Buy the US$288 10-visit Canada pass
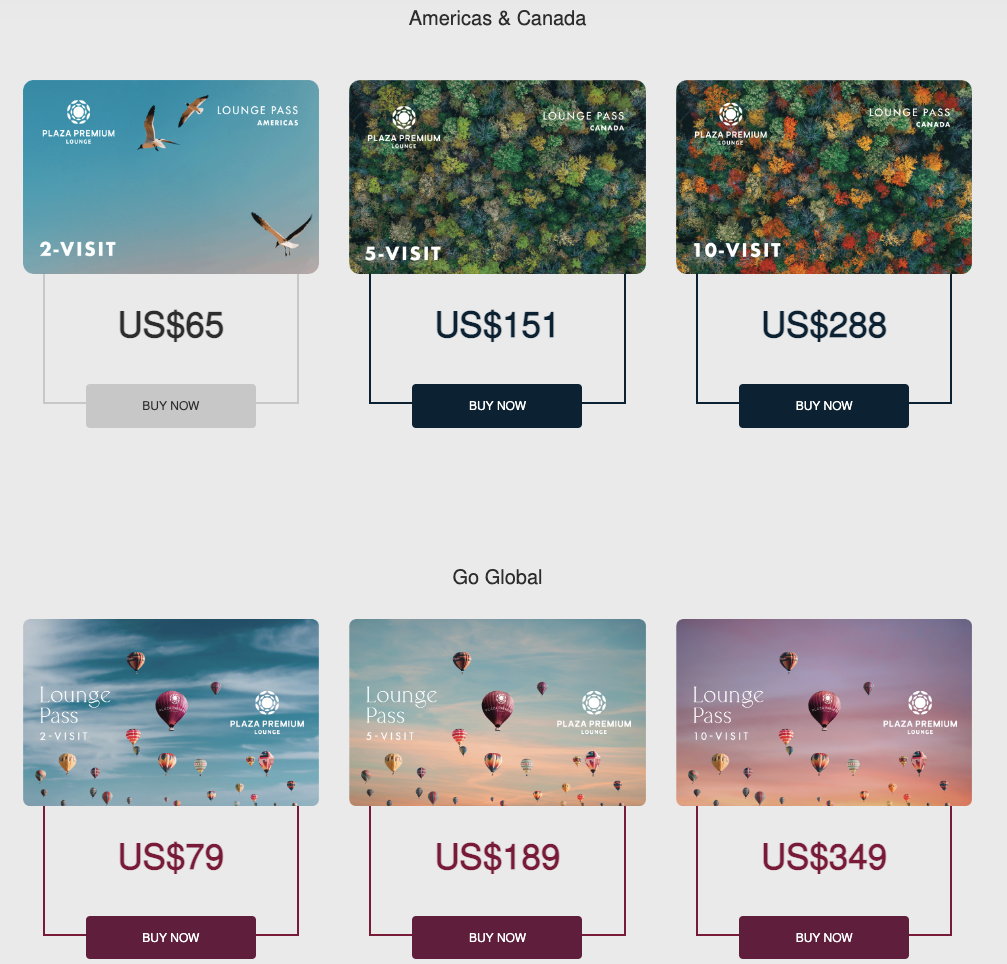Image resolution: width=1007 pixels, height=964 pixels. (824, 406)
